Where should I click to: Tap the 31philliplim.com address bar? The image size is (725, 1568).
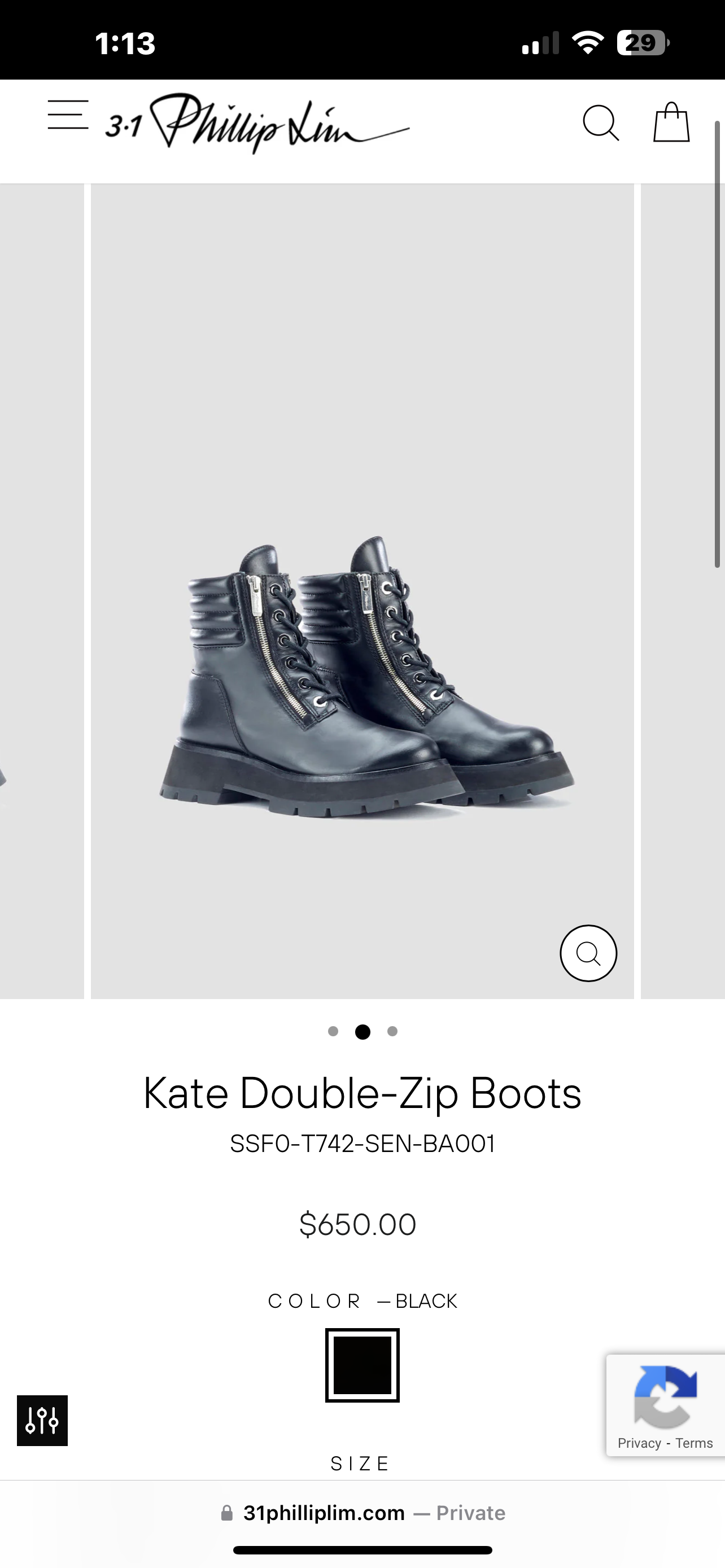coord(362,1513)
